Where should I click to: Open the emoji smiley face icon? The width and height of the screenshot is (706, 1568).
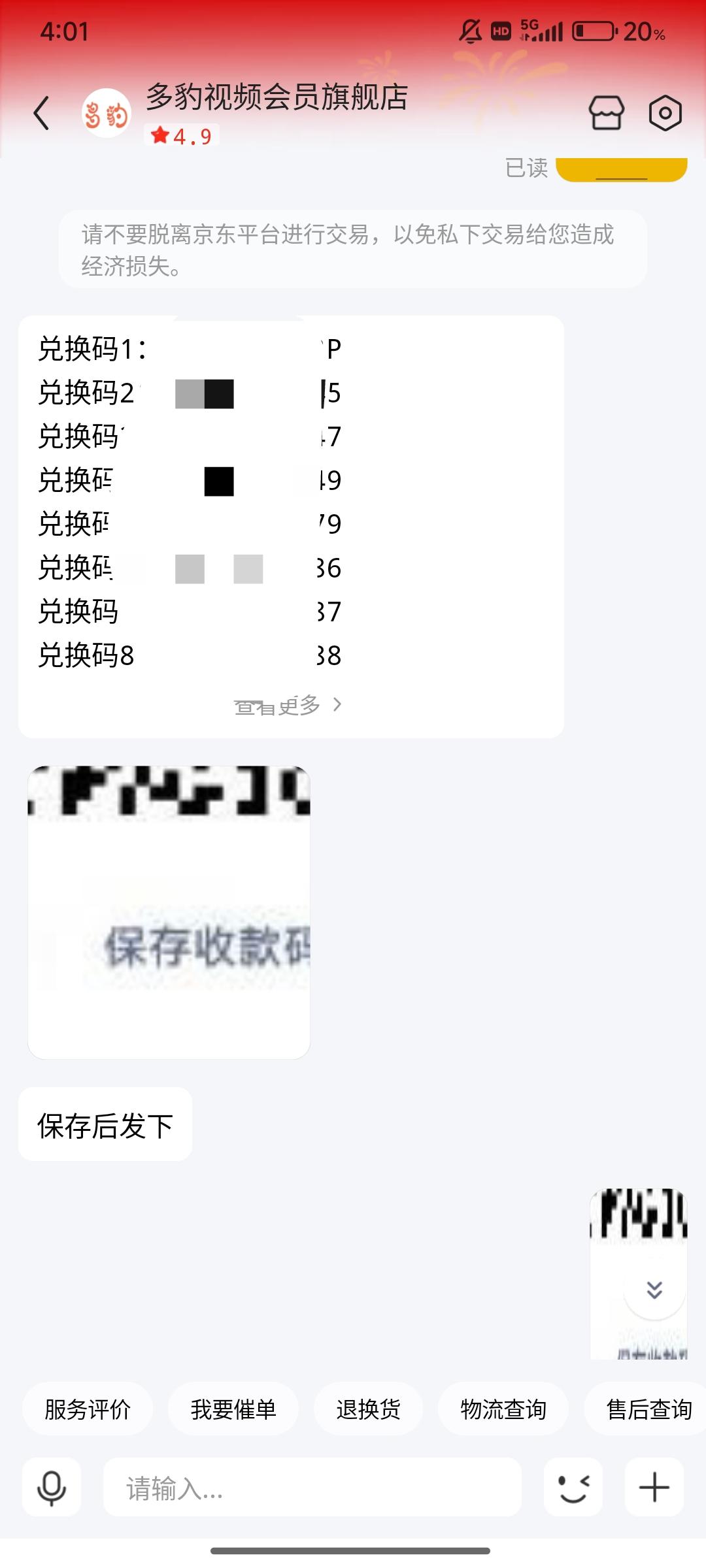573,1492
